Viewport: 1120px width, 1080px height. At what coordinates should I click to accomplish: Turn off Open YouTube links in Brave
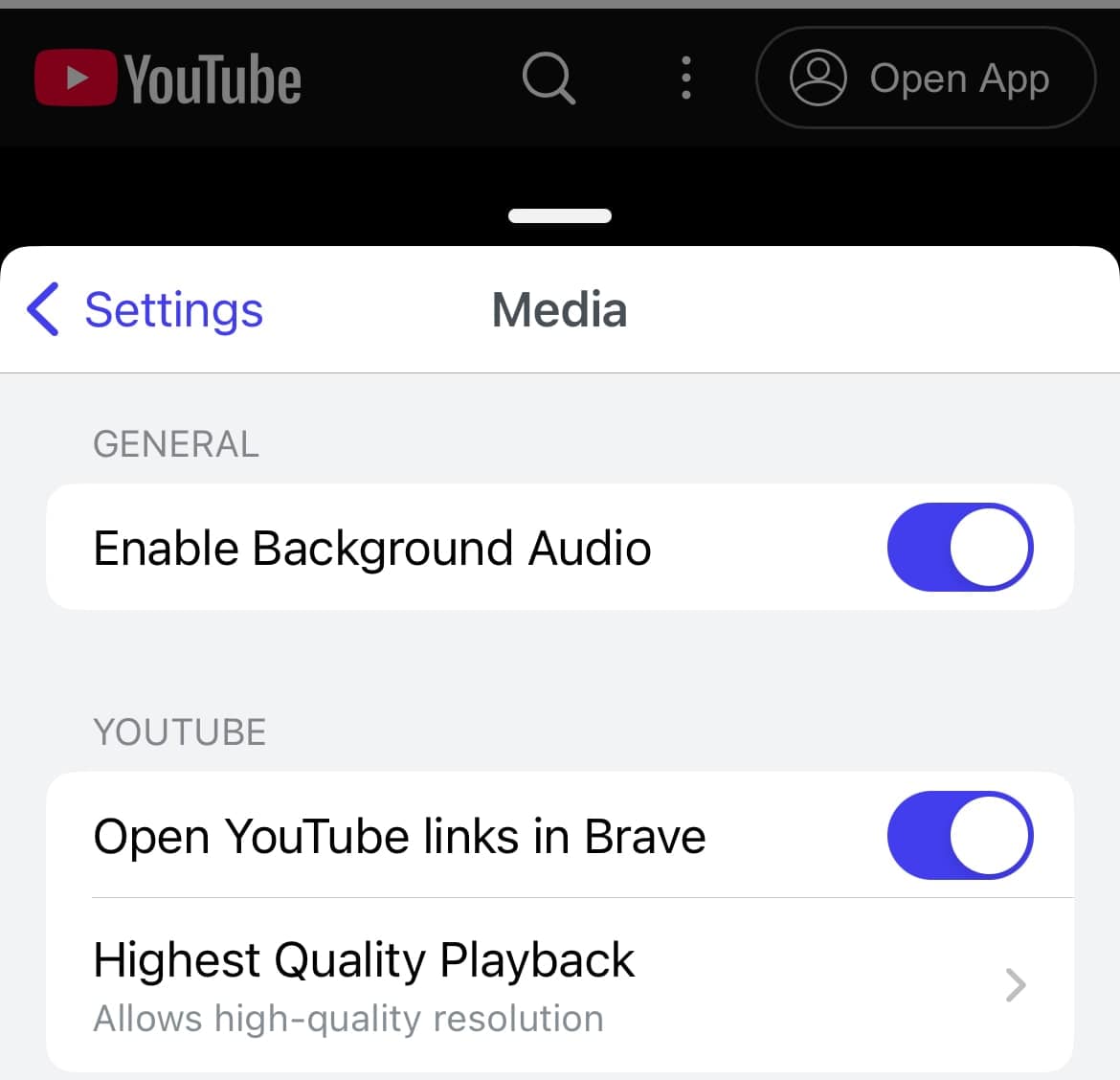click(959, 835)
